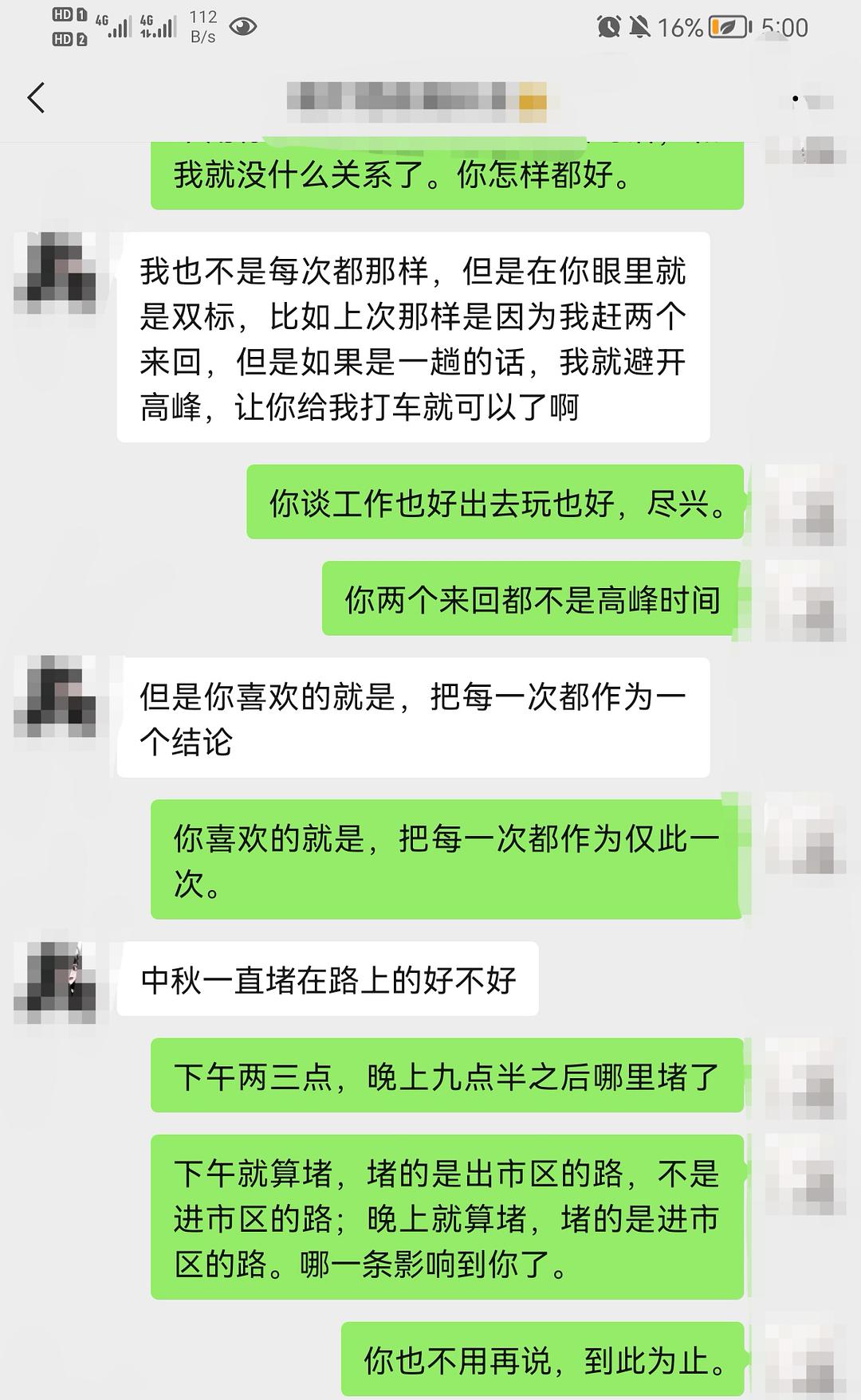This screenshot has height=1400, width=861.
Task: Open contact's avatar beside "中秋一直堵在路上的好不好" message
Action: (x=56, y=982)
